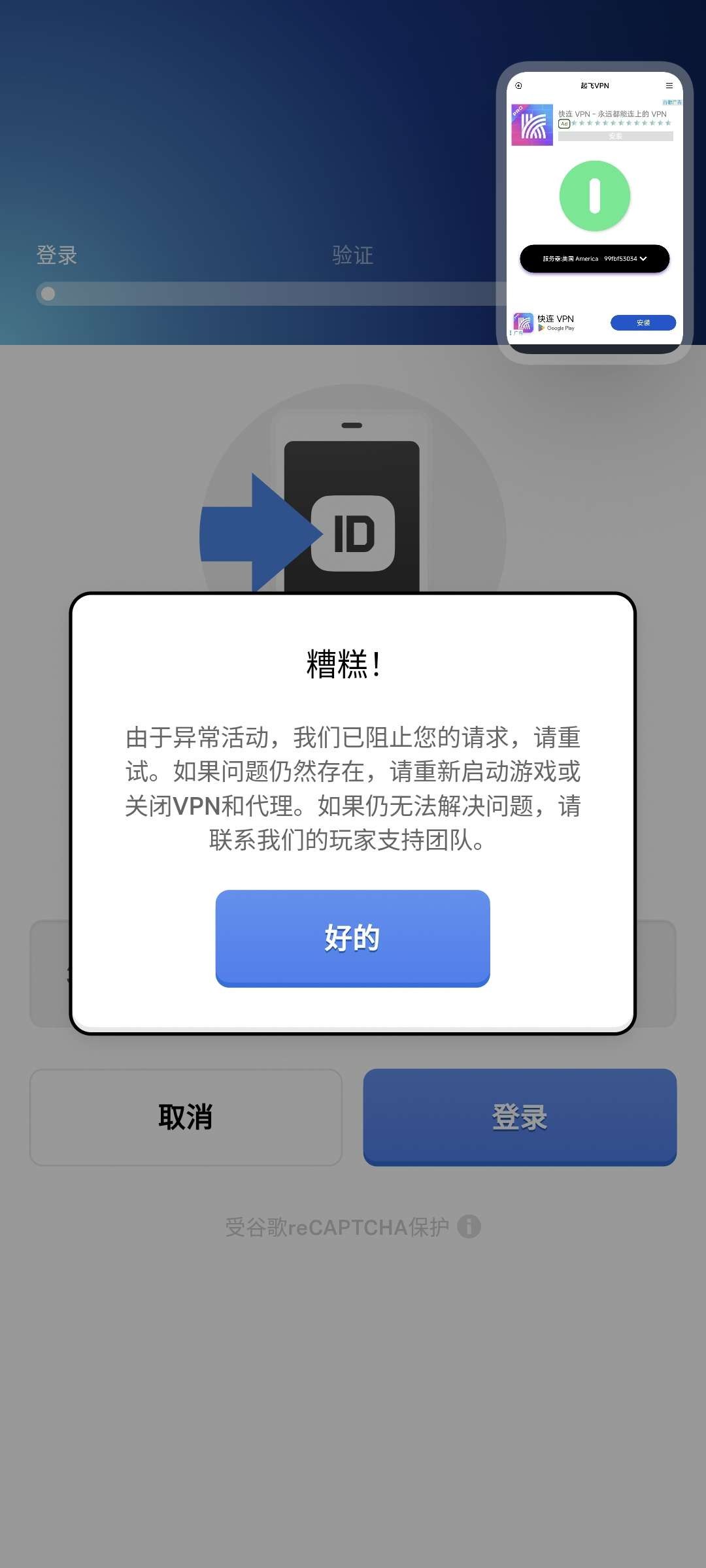The image size is (706, 1568).
Task: Dismiss the error dialog by clicking 好的
Action: pyautogui.click(x=352, y=939)
